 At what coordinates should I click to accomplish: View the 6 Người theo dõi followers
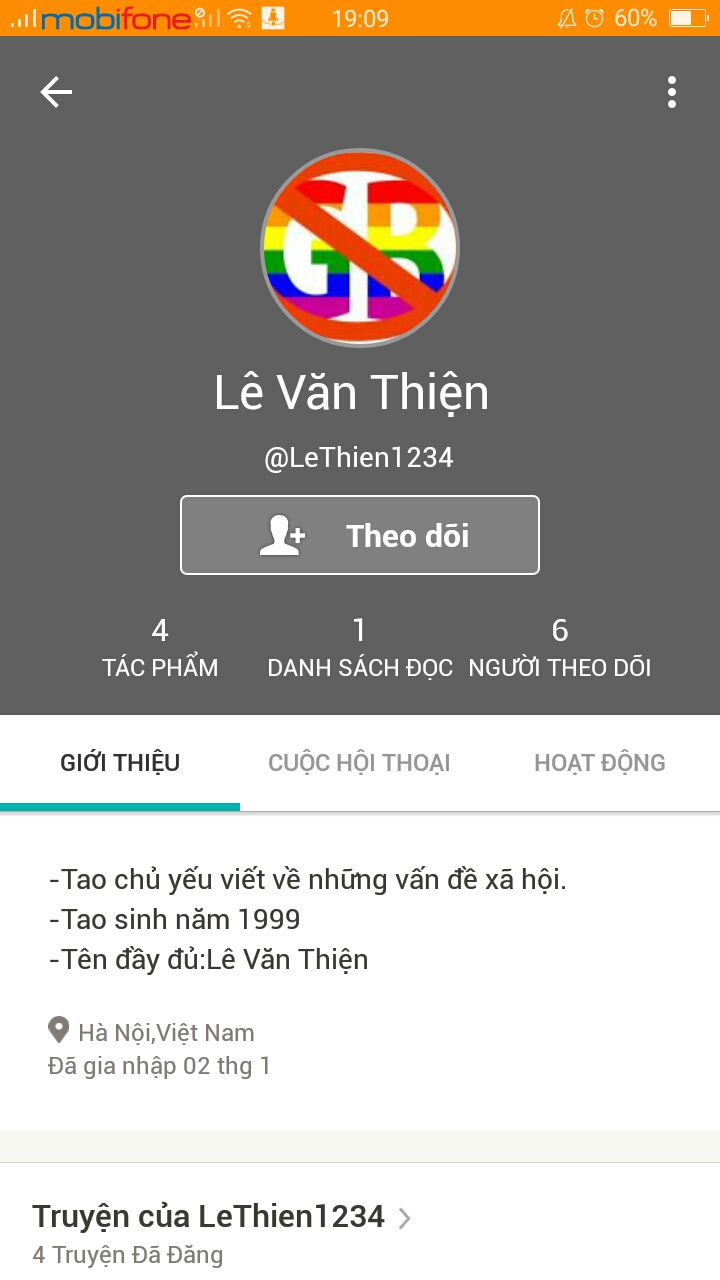(560, 648)
